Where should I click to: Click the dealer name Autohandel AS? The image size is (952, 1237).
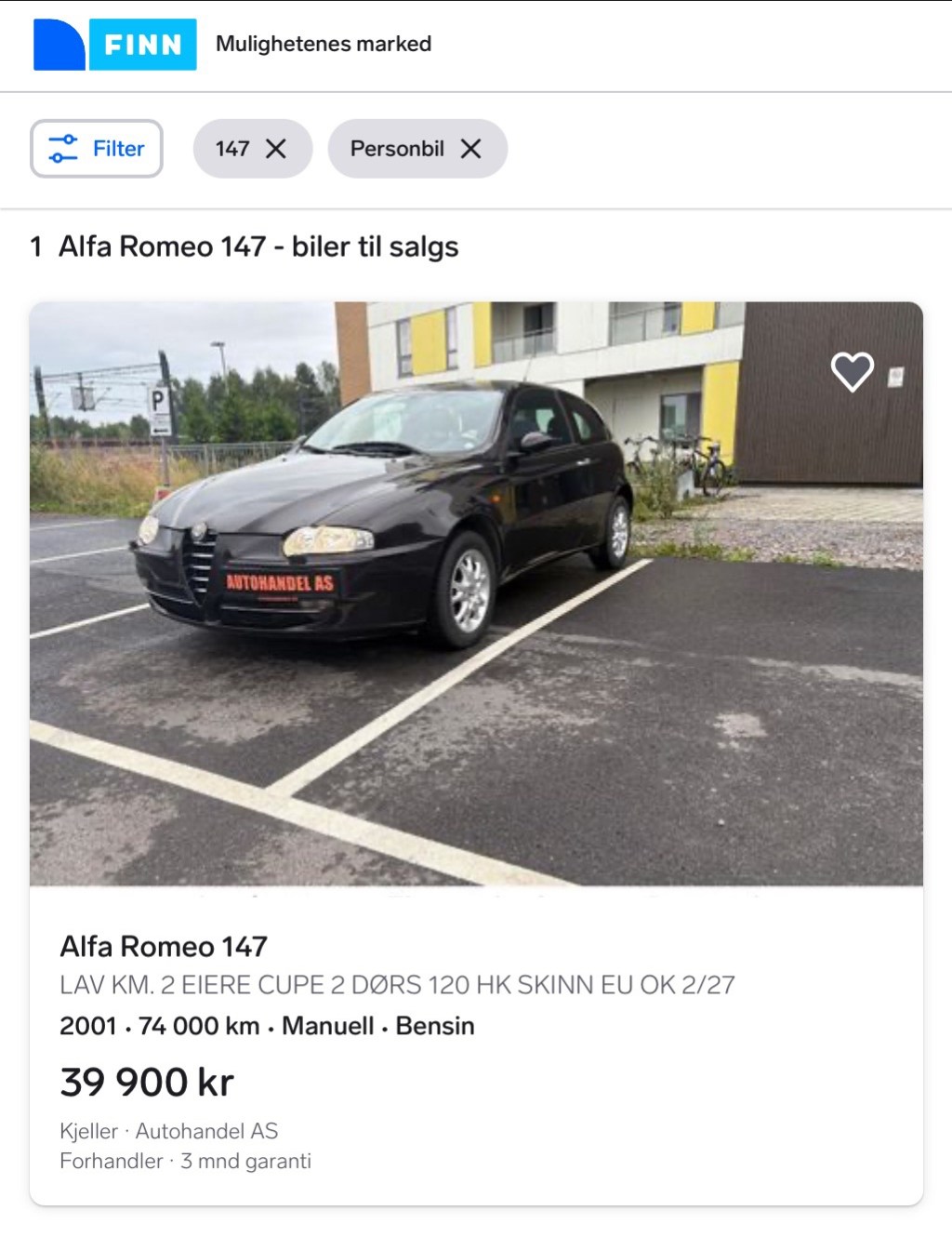[206, 1131]
